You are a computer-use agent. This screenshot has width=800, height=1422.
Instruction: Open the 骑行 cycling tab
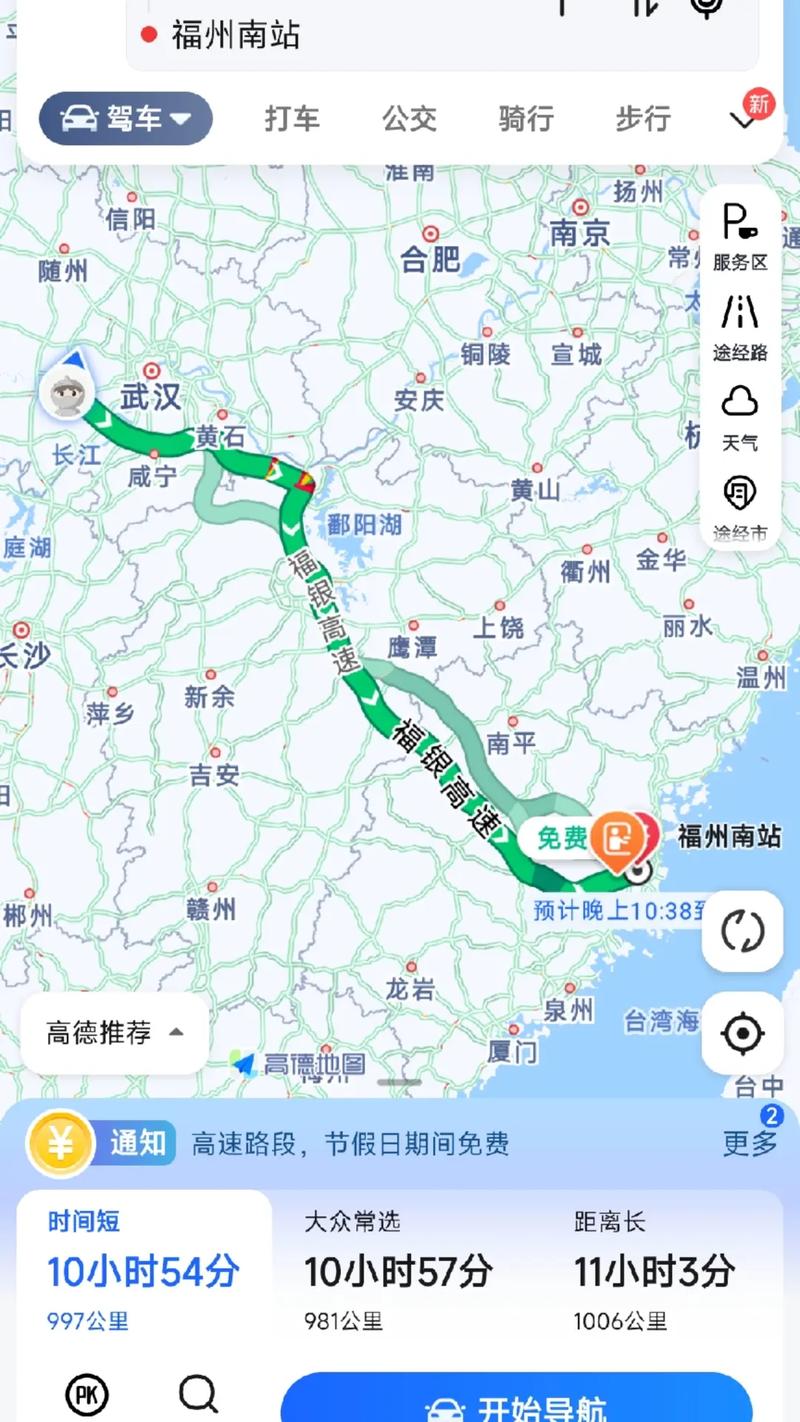click(x=524, y=118)
